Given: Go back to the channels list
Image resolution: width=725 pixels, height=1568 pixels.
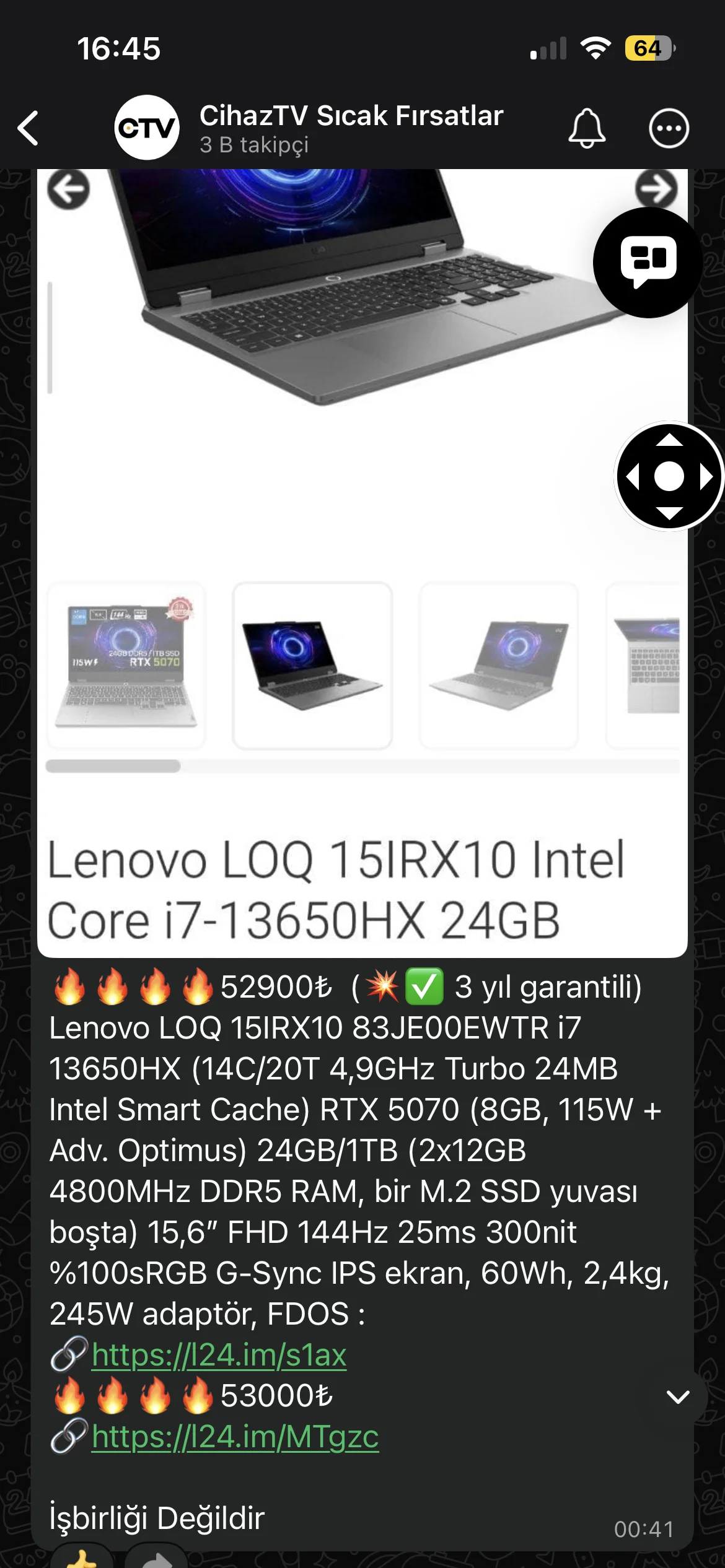Looking at the screenshot, I should point(29,128).
